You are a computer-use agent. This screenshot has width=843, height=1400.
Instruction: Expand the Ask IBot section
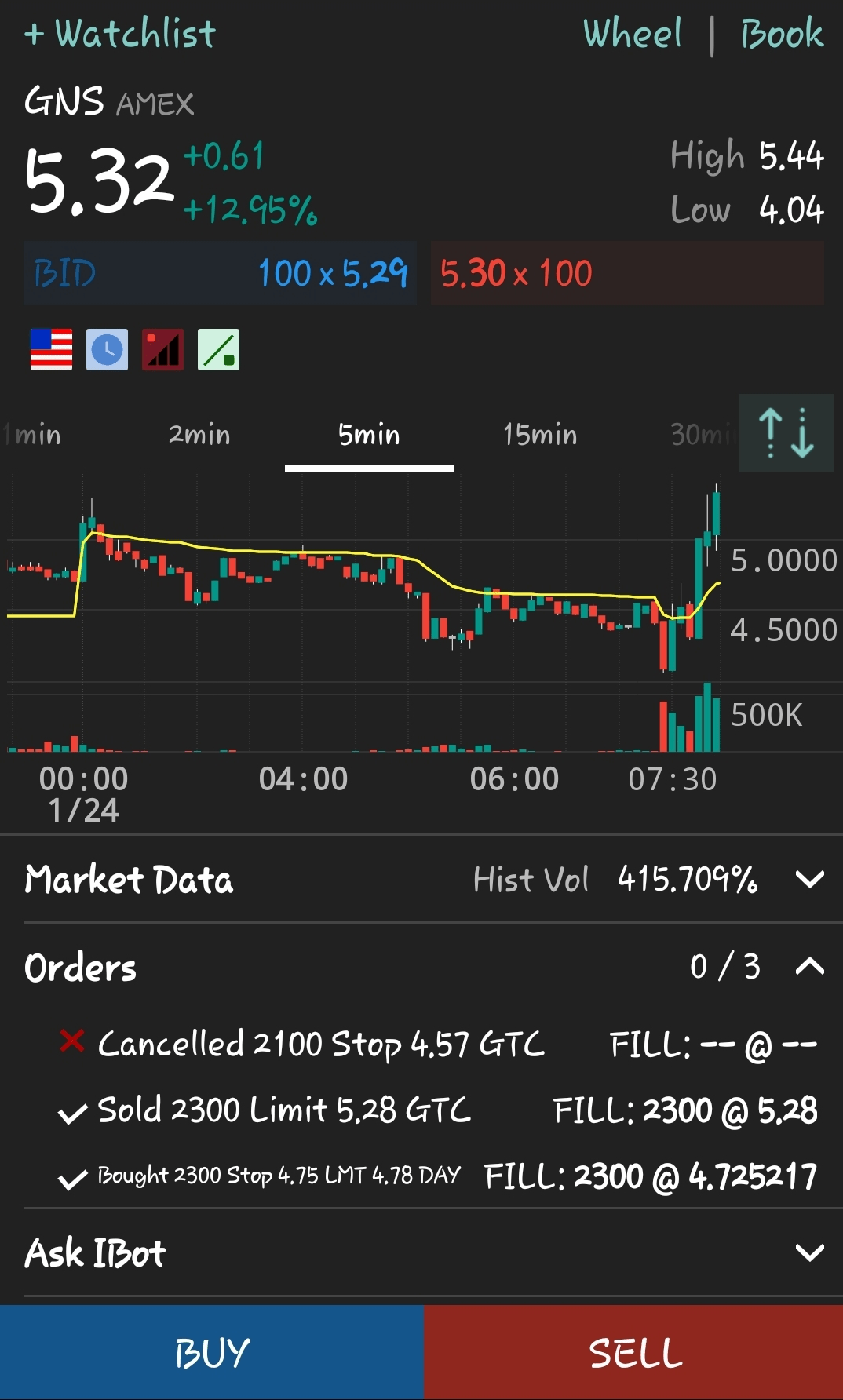[809, 1252]
